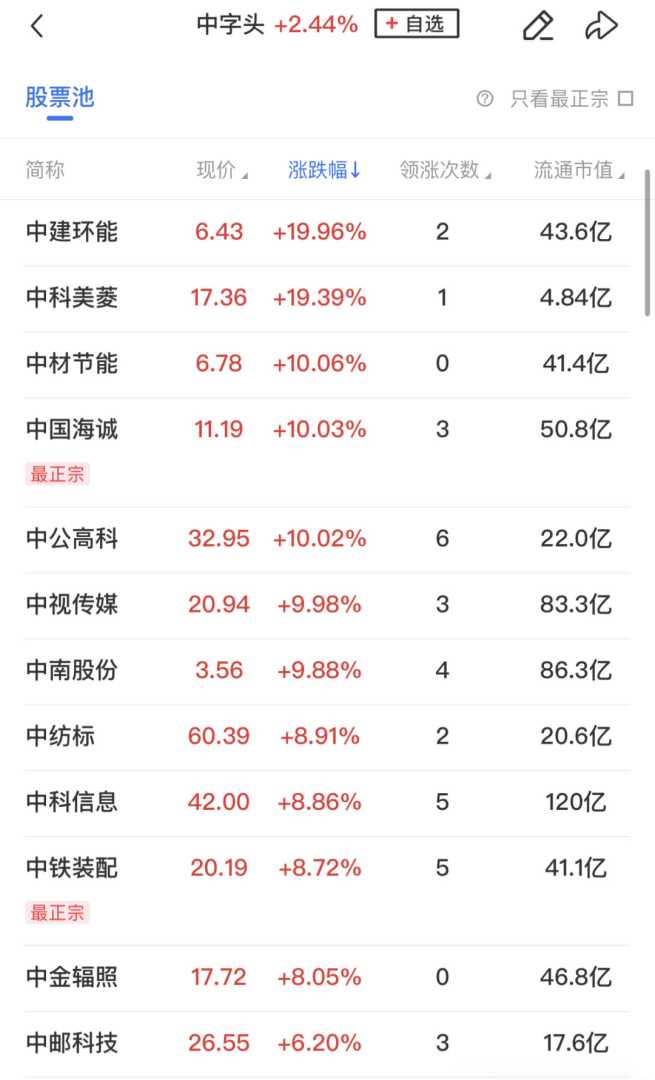Open 中材节能 stock details
This screenshot has height=1080, width=655.
pos(72,364)
